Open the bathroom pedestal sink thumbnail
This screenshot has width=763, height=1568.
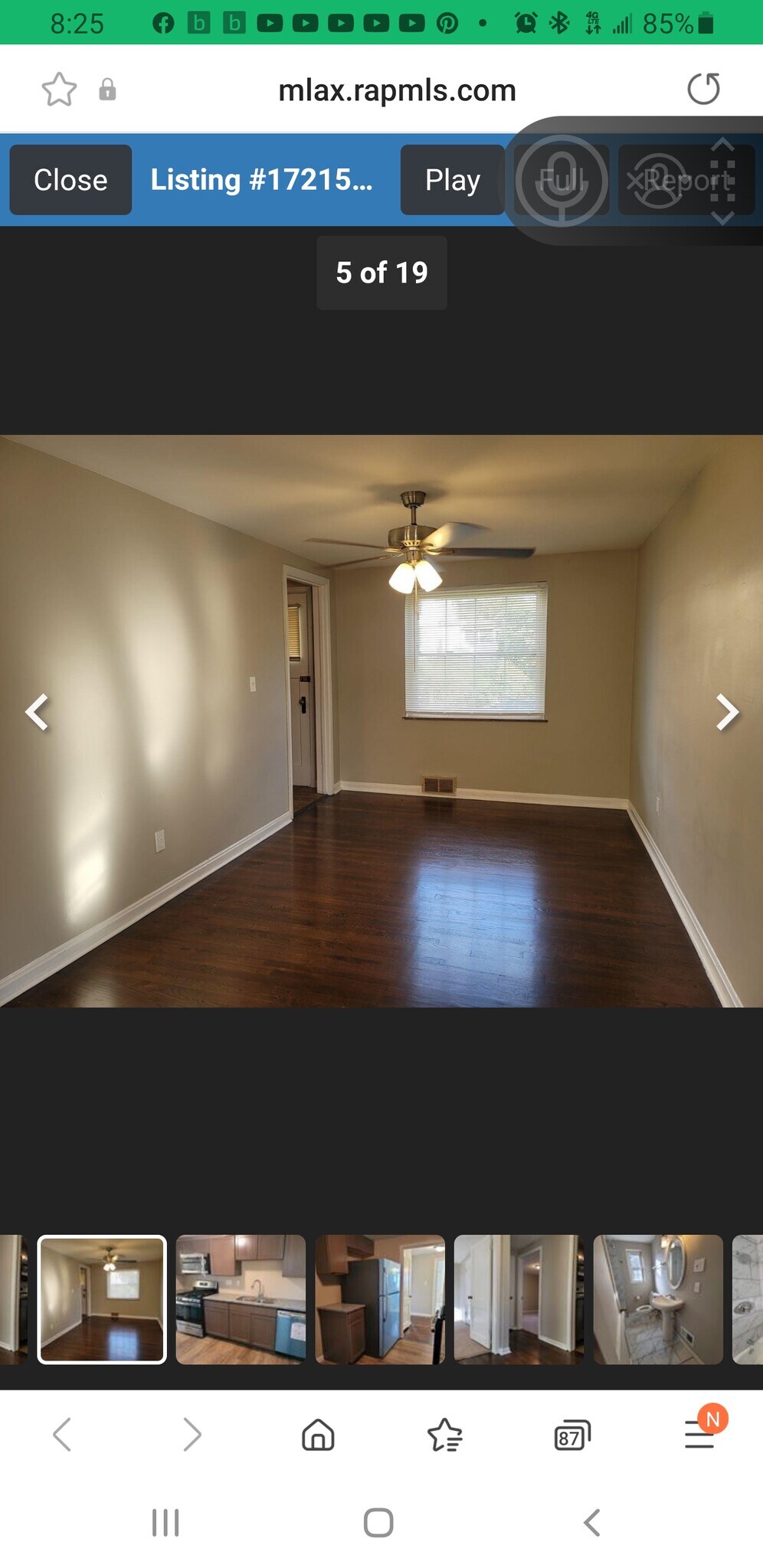658,1299
